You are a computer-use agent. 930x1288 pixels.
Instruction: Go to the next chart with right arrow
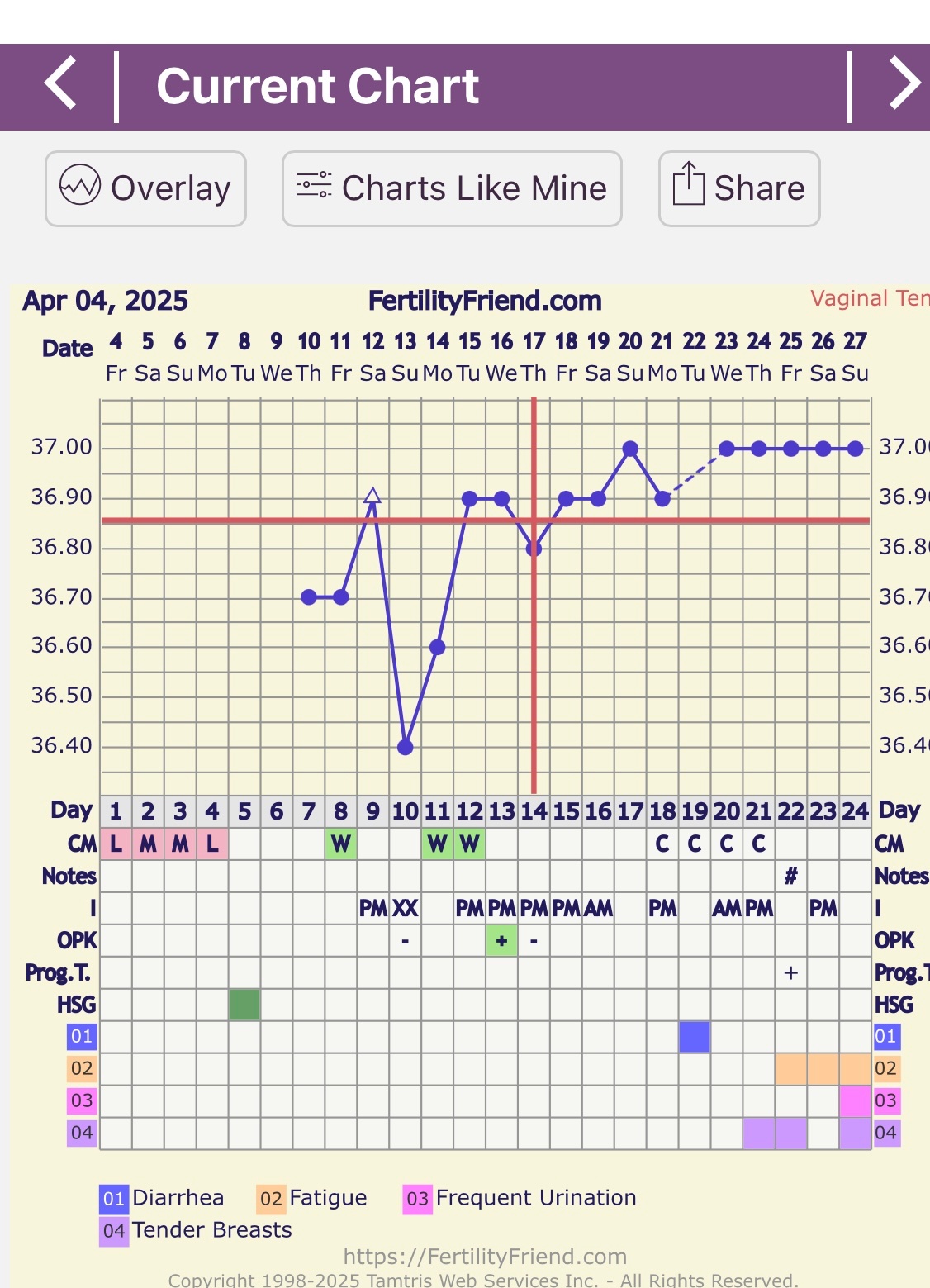click(903, 83)
